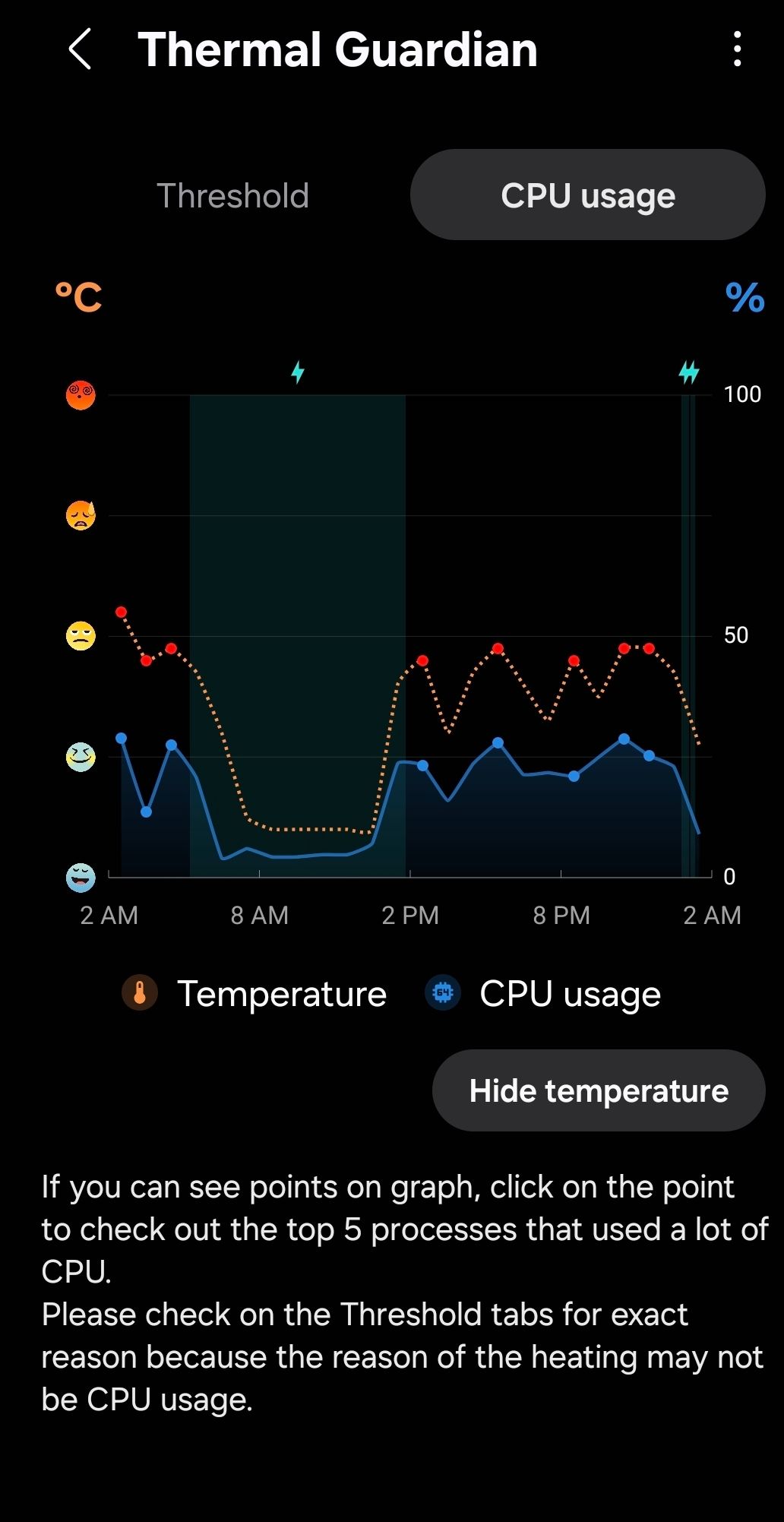Tap the double lightning bolt near 2 AM
Screen dimensions: 784x1522
688,372
